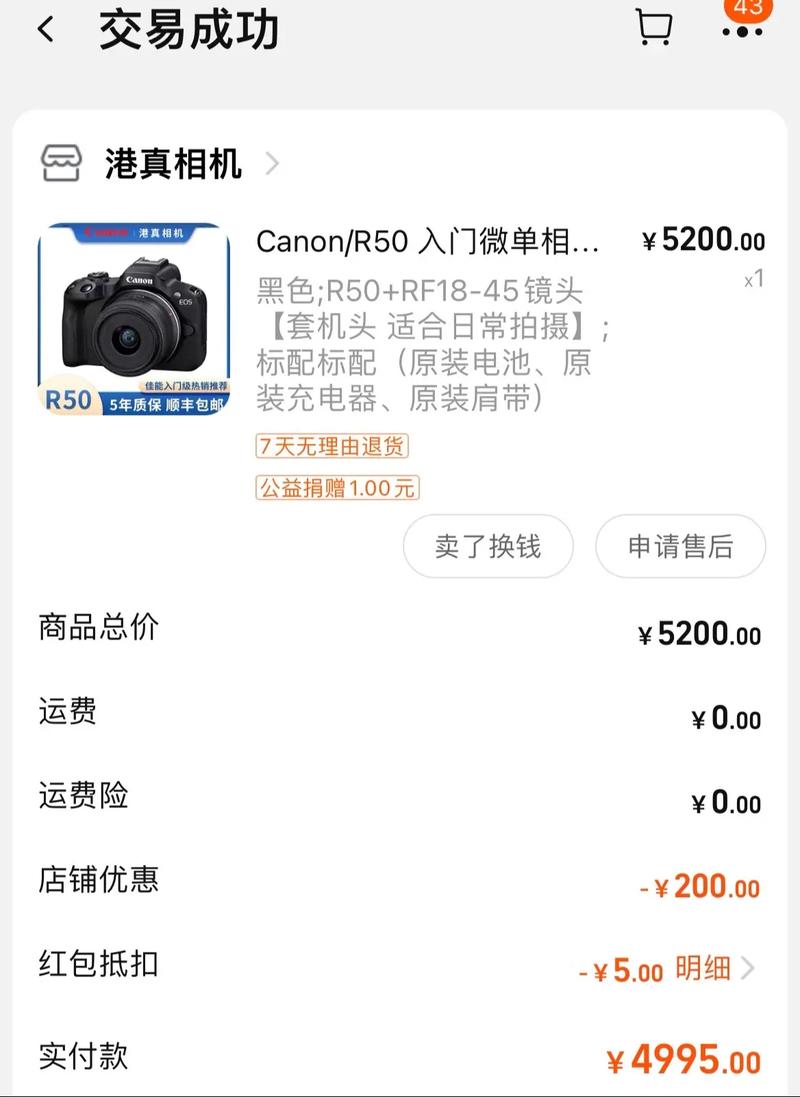Image resolution: width=800 pixels, height=1097 pixels.
Task: Open the 港真相机 store page via its chevron
Action: [273, 165]
